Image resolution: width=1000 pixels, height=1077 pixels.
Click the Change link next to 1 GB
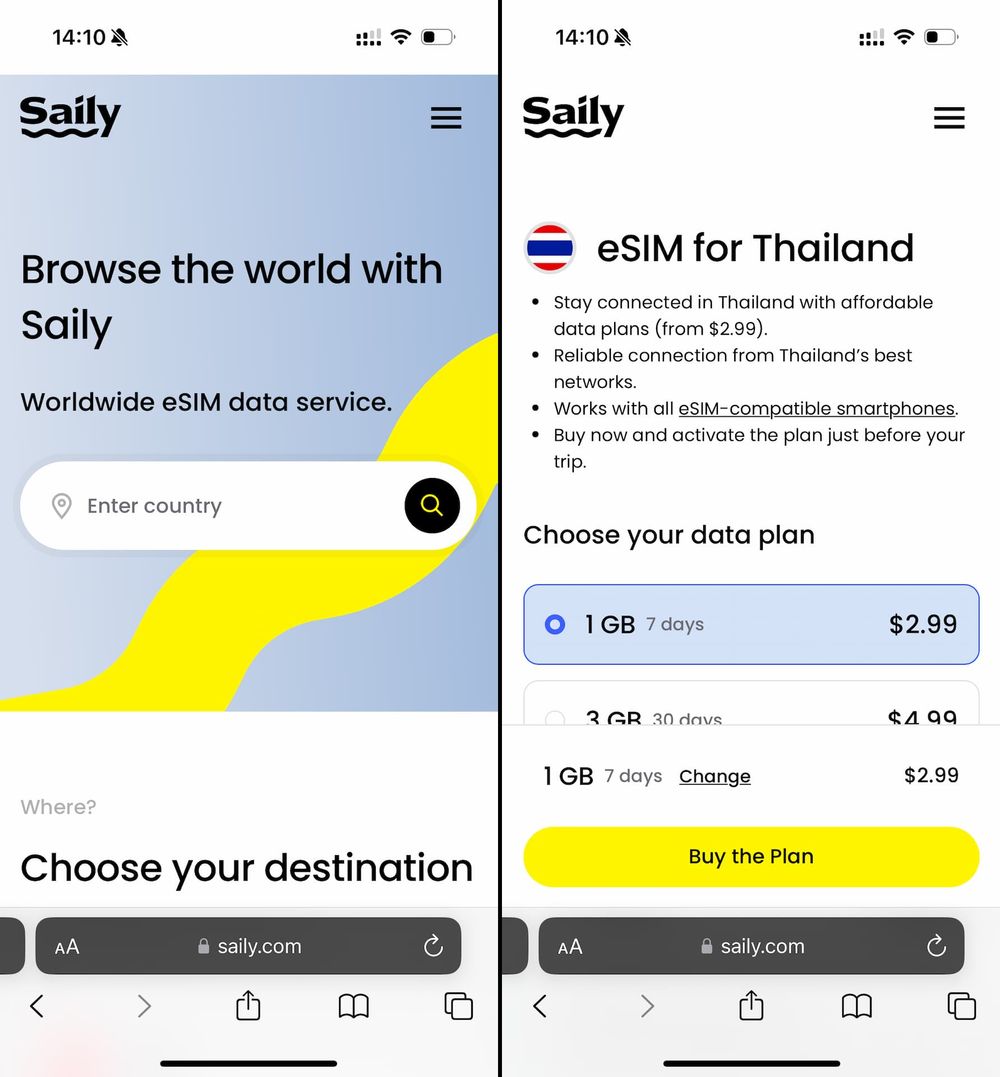click(714, 776)
